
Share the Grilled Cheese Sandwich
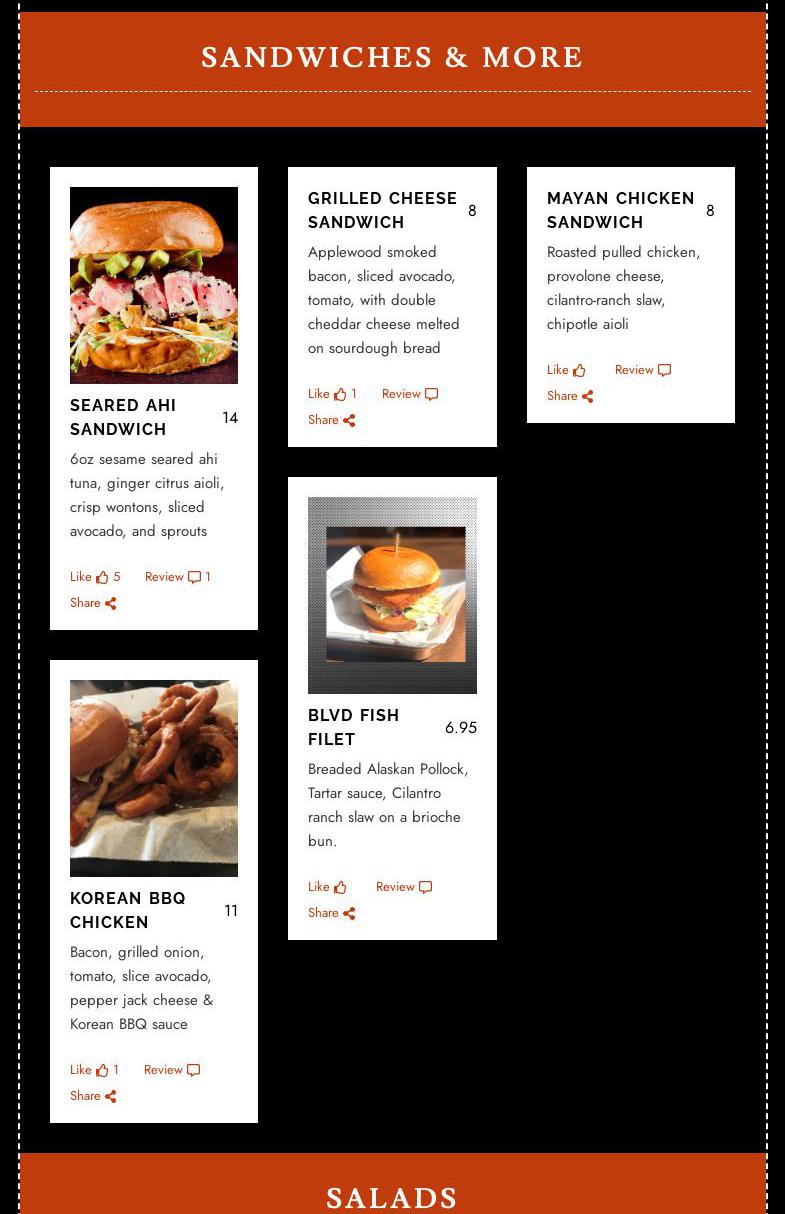(x=331, y=420)
